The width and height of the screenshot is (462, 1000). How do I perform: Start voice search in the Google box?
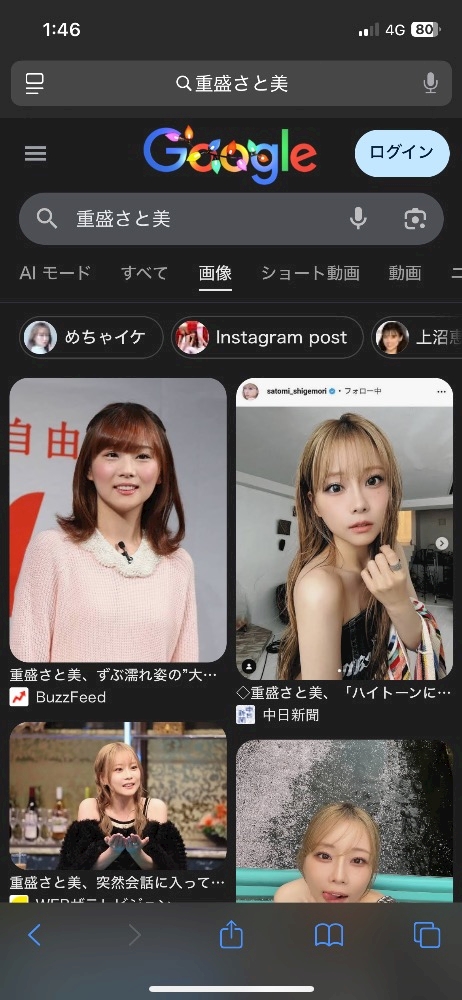[x=358, y=219]
